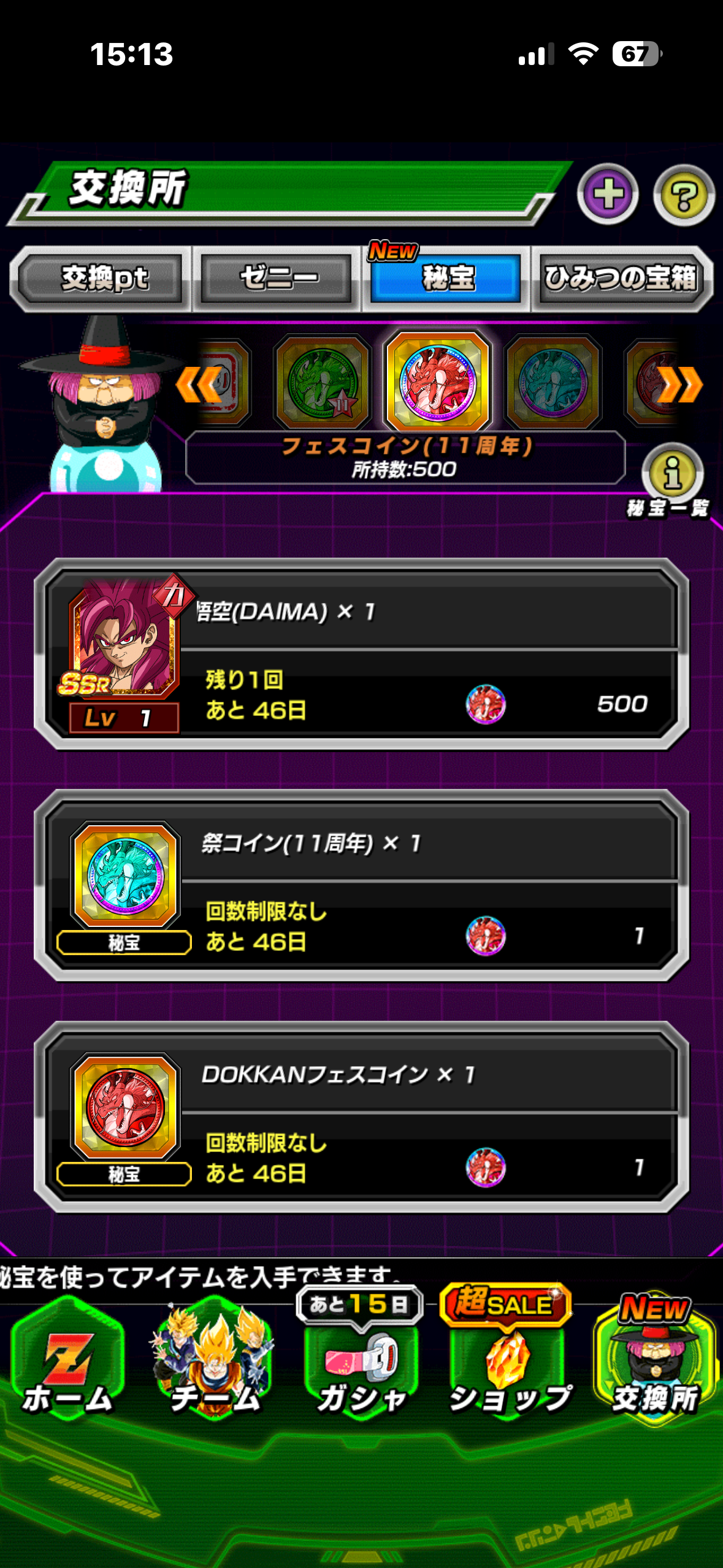
Task: Select the teal dragon coin in carousel
Action: click(x=553, y=382)
